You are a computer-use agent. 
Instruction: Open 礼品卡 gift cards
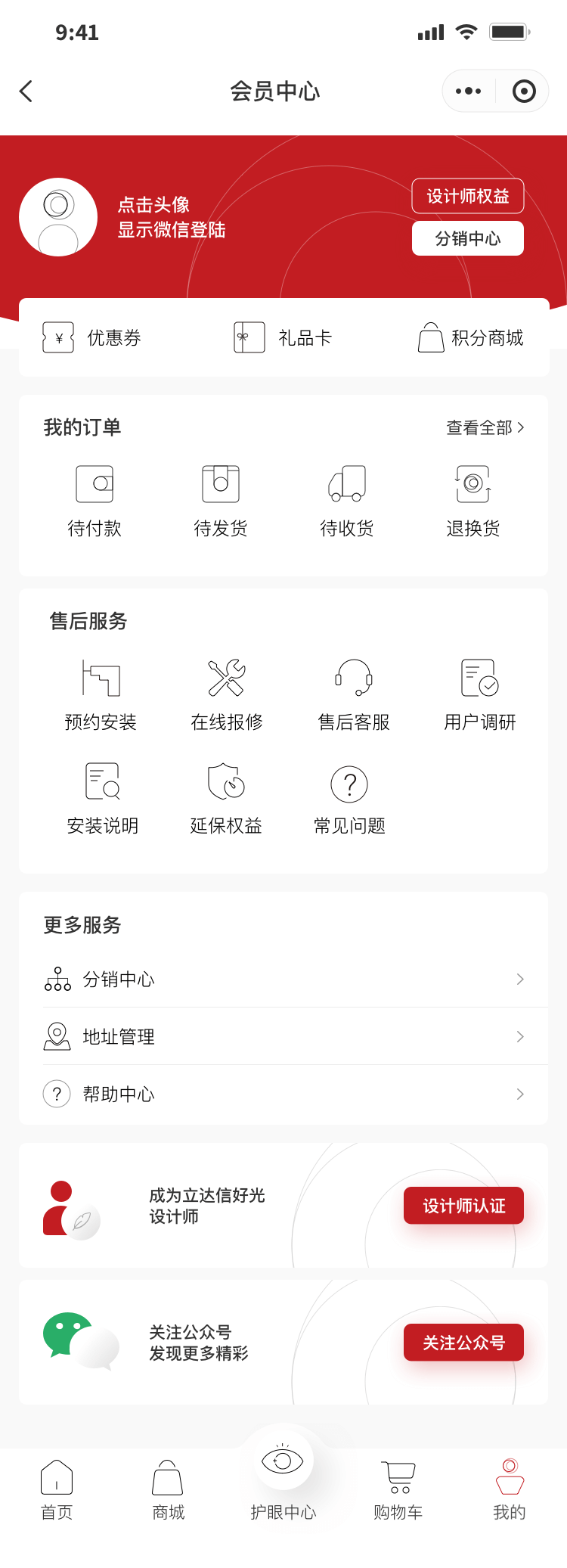(x=283, y=337)
